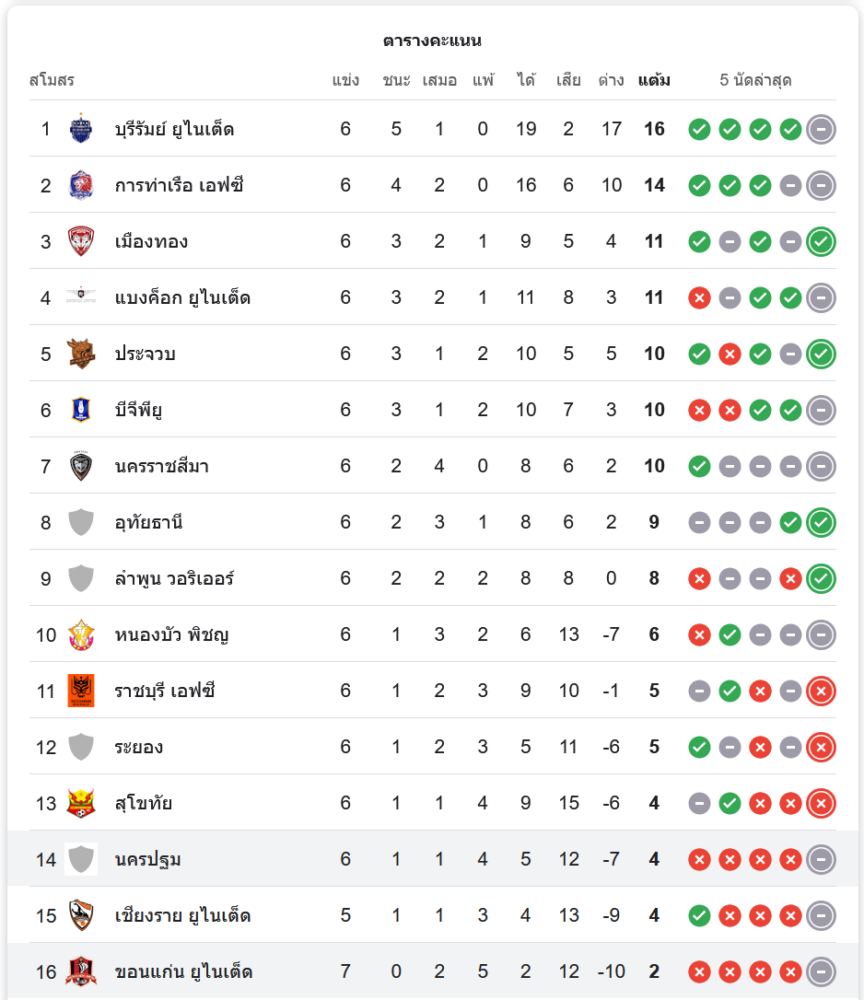
Task: Open the เชียงราย ยูไนเต็ด row
Action: pyautogui.click(x=182, y=915)
